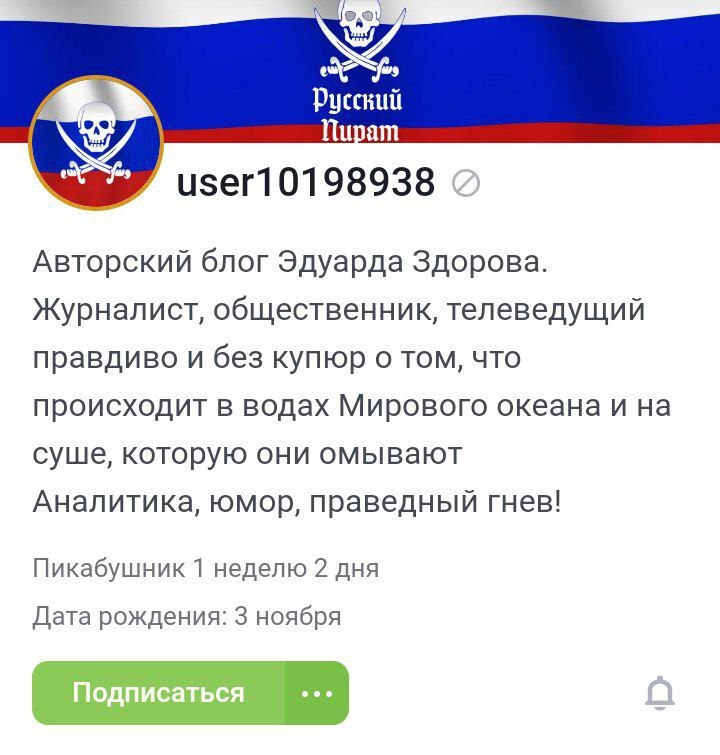Enable notifications with the bell icon
Viewport: 720px width, 755px height.
click(x=660, y=692)
